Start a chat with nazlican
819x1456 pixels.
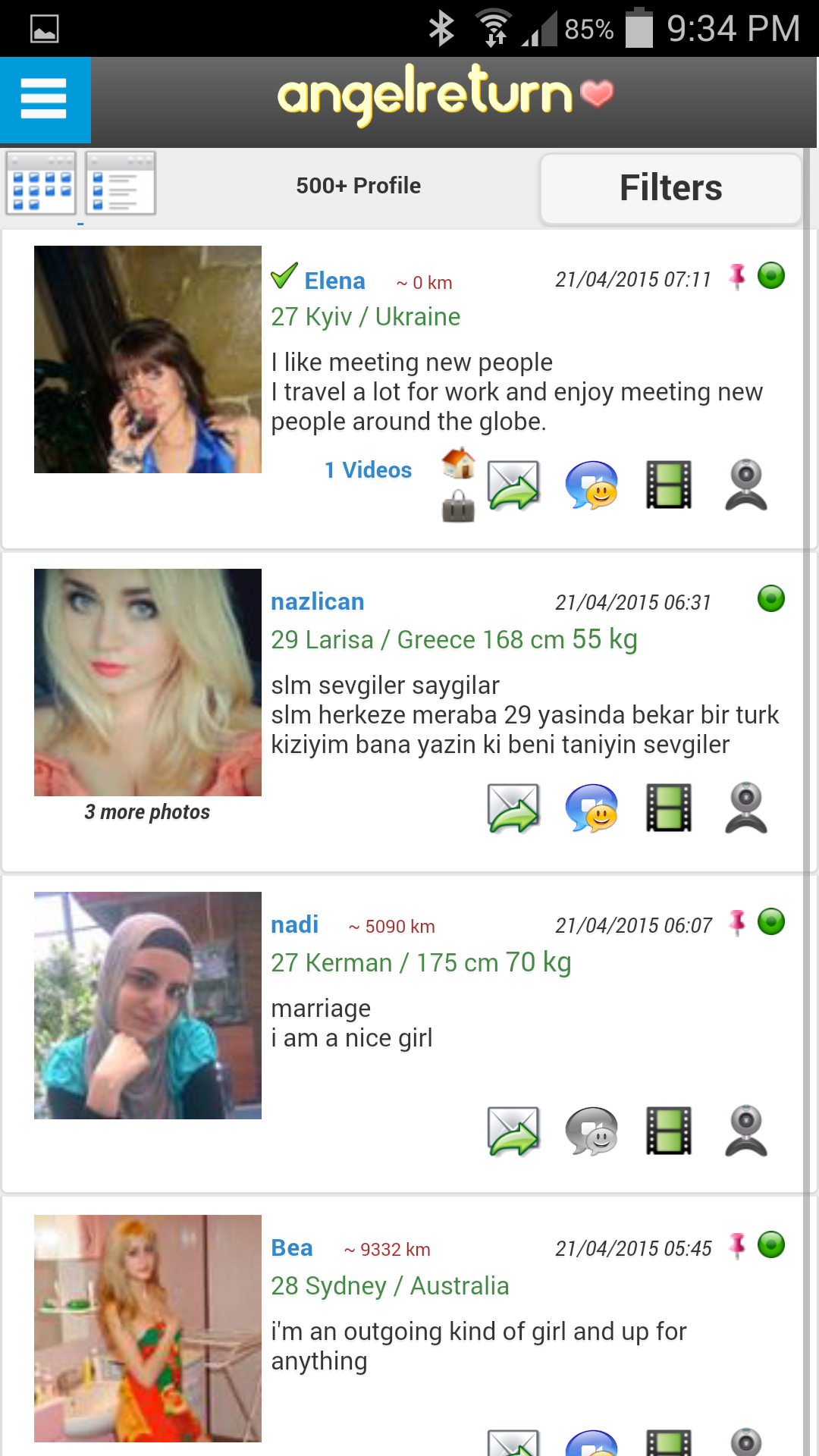coord(591,808)
